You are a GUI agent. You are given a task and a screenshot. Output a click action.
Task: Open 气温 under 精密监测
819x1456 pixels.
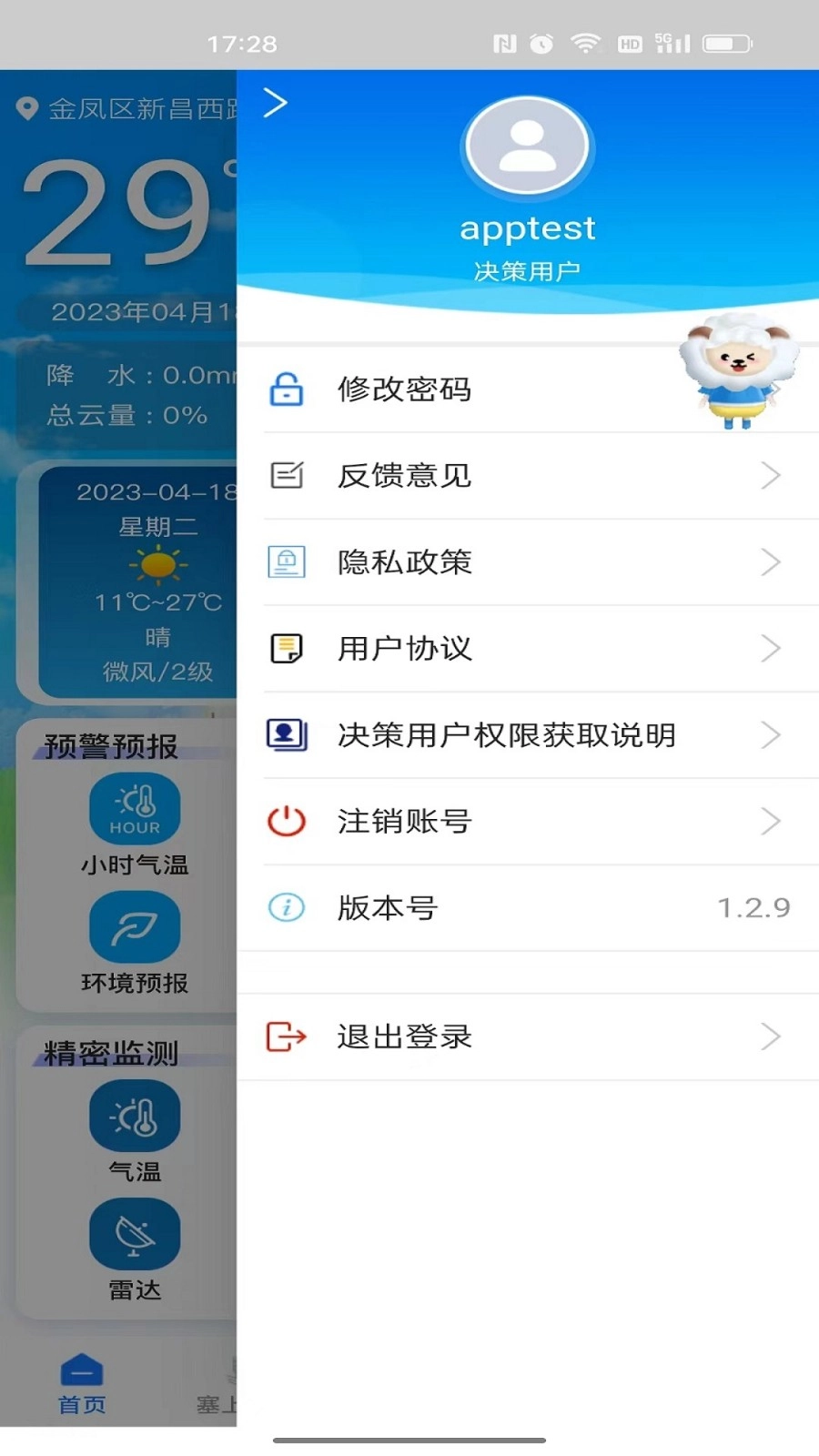tap(135, 1117)
